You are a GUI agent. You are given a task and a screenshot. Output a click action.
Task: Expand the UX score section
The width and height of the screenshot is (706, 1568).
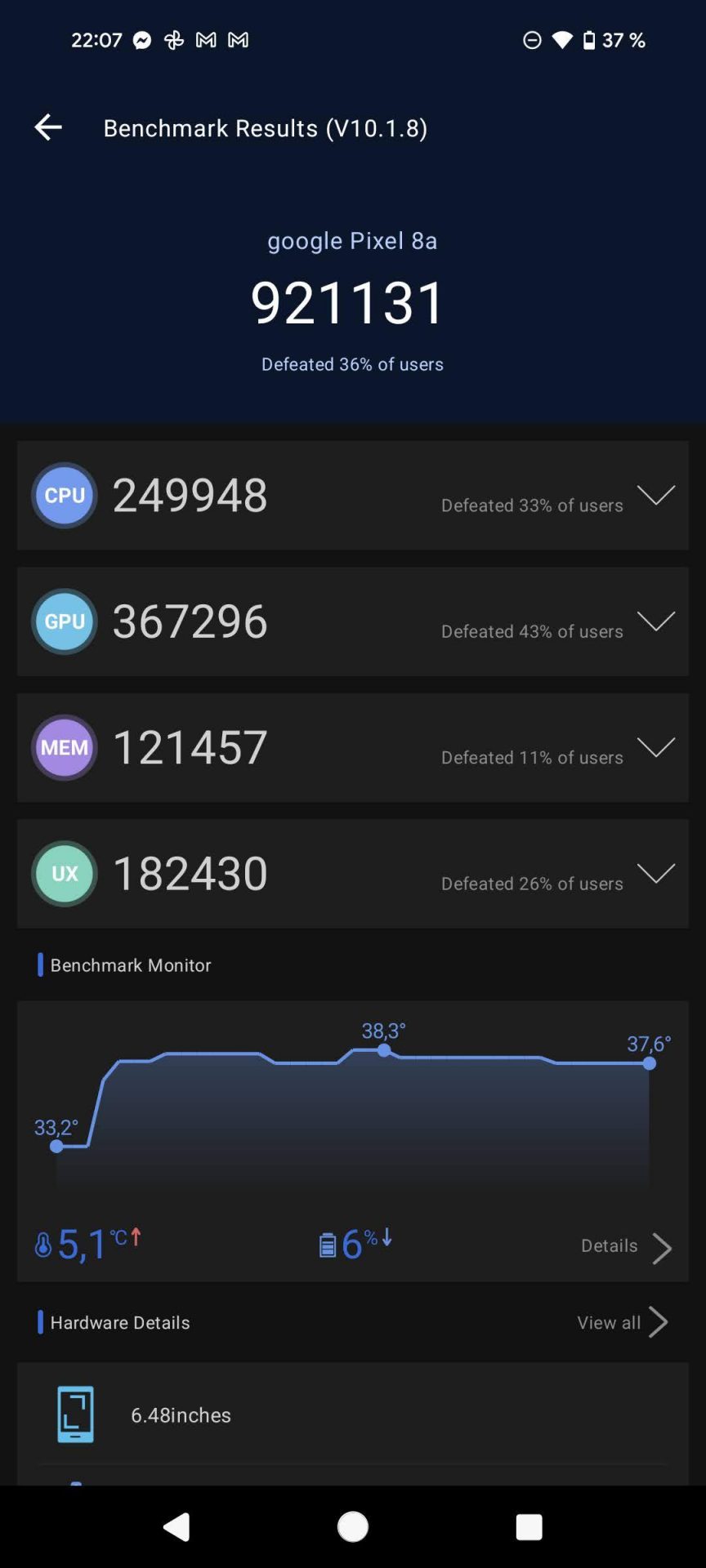tap(656, 874)
